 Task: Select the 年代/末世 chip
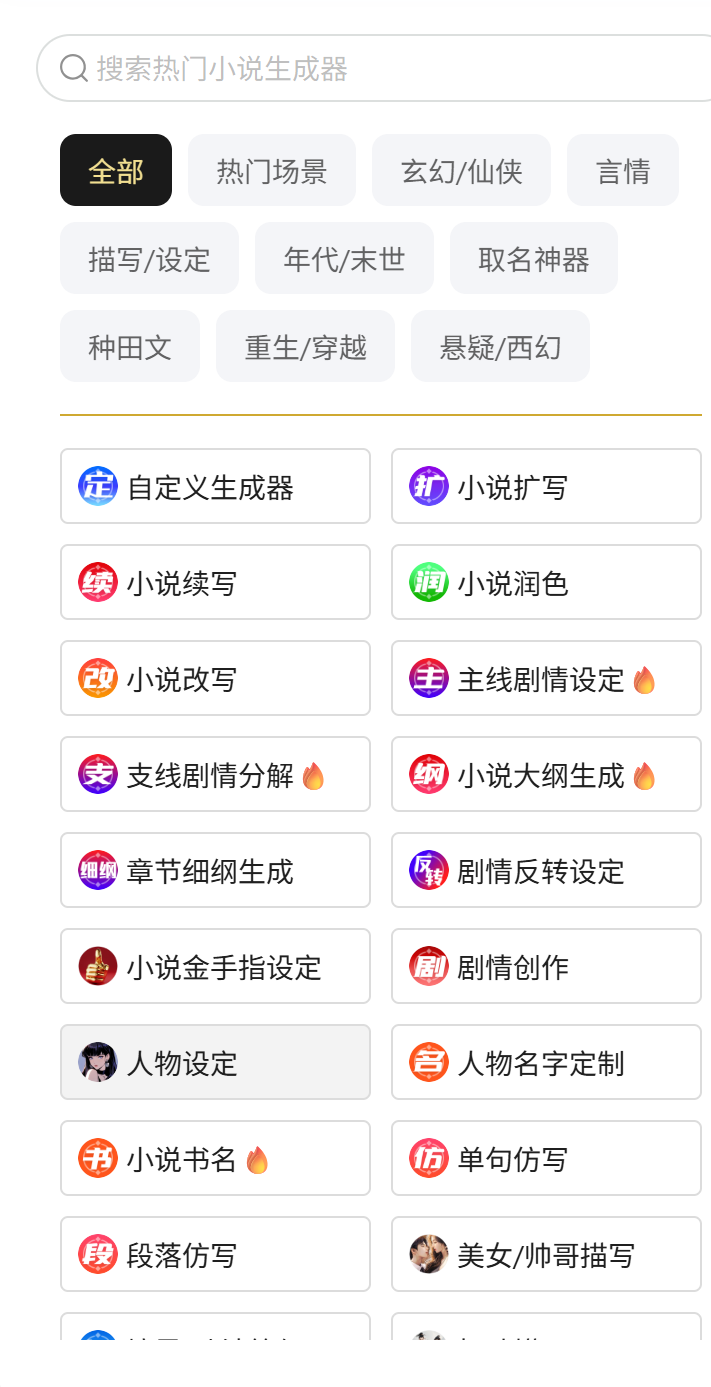point(344,258)
